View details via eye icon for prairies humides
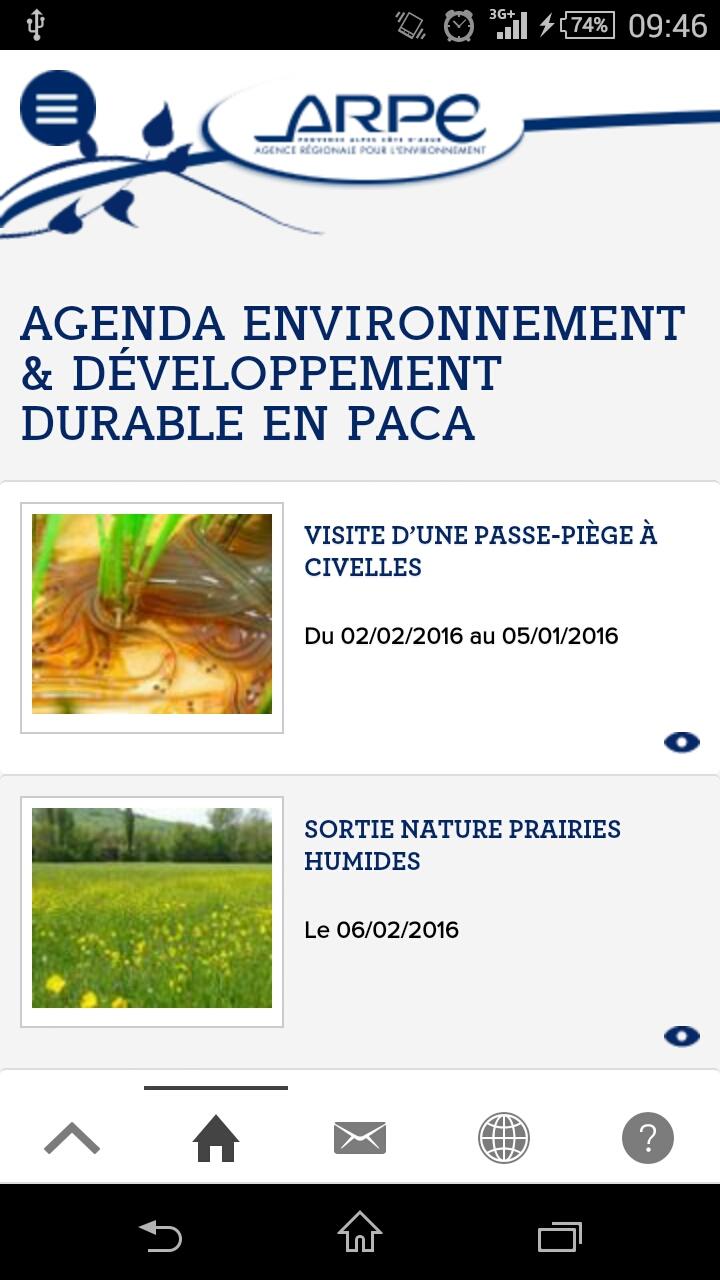The width and height of the screenshot is (720, 1280). [681, 1036]
